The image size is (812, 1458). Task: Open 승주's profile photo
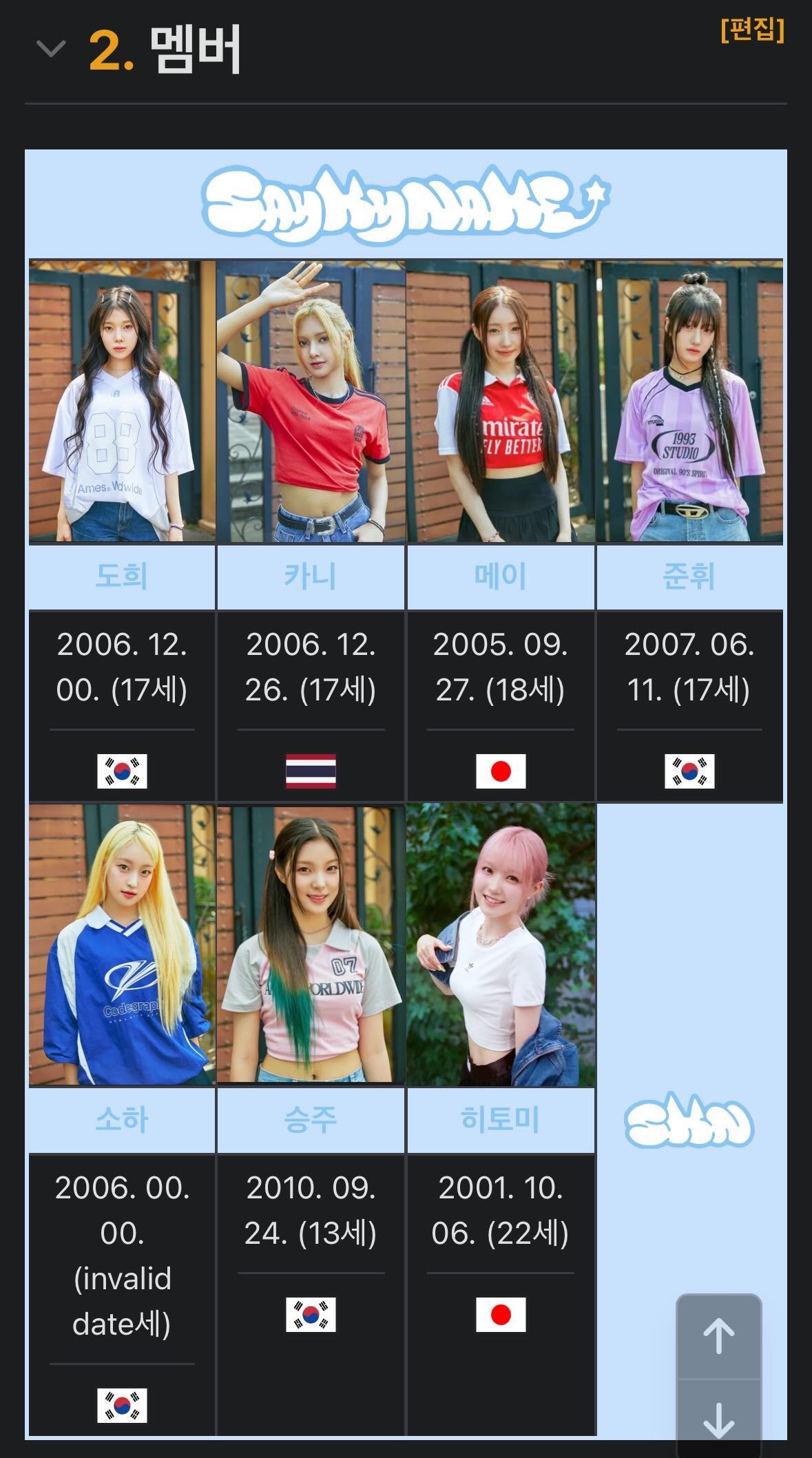coord(311,944)
